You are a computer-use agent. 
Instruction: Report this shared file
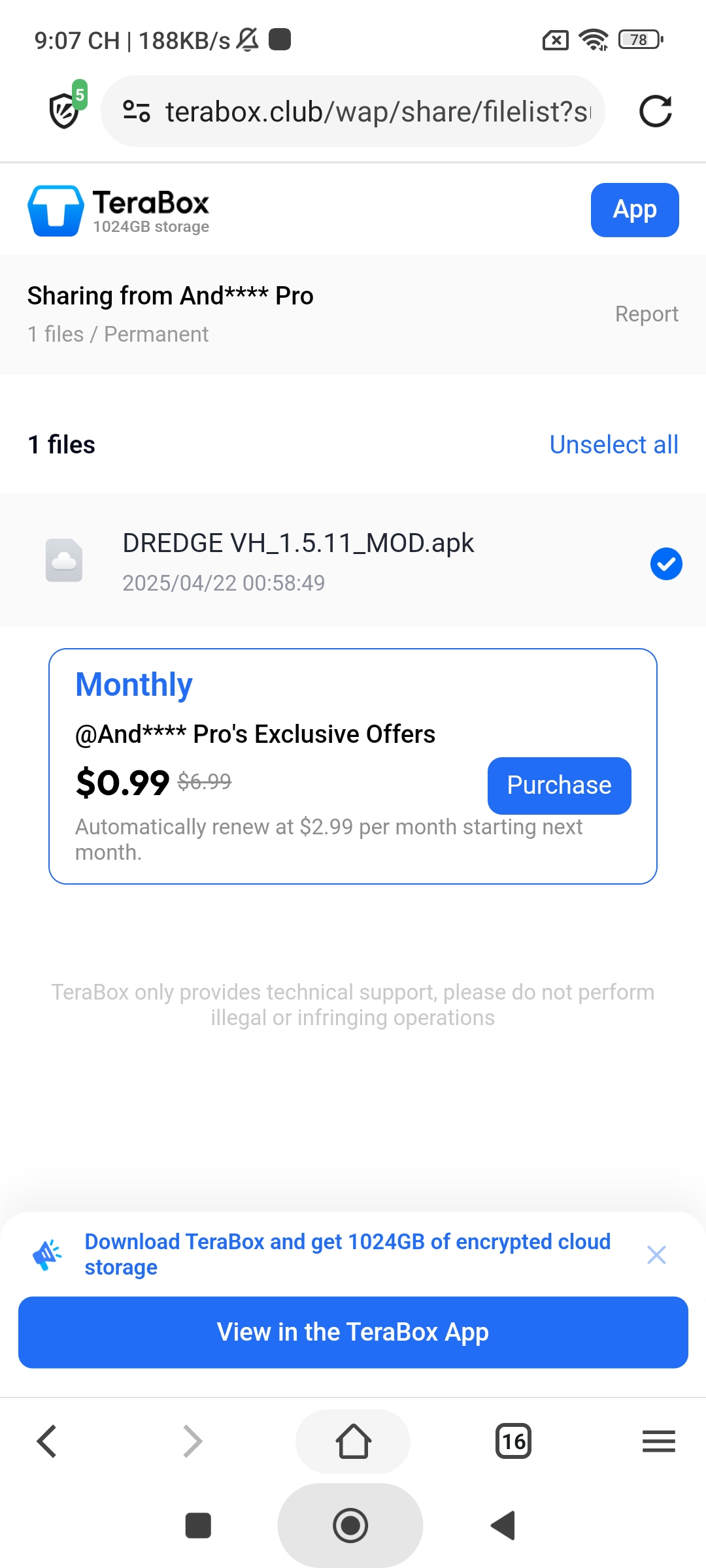[646, 314]
